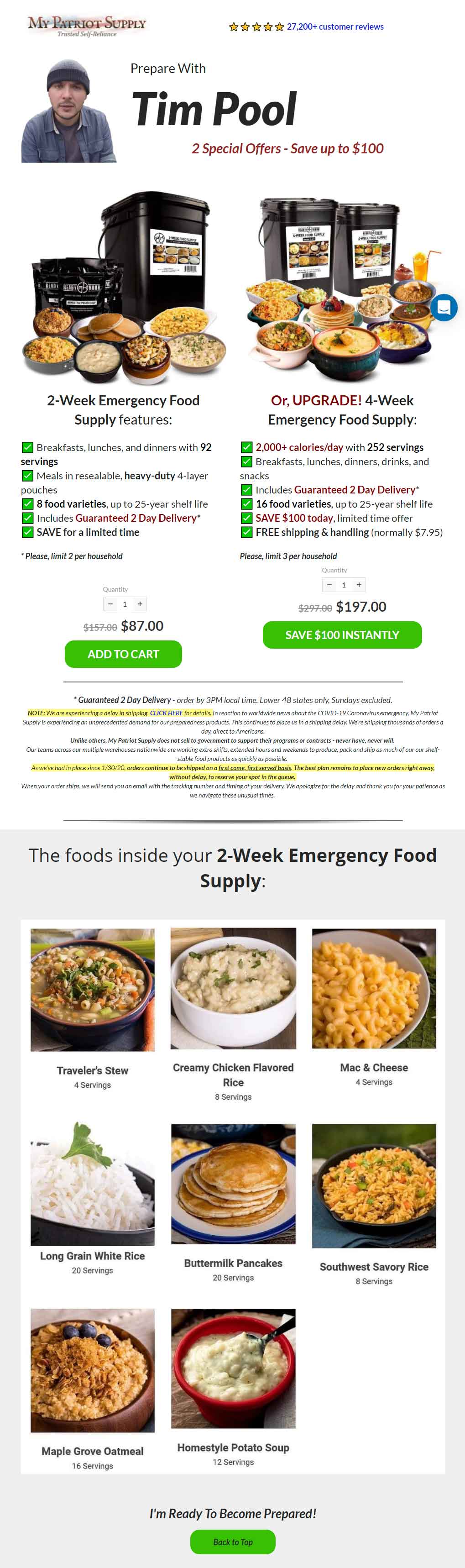Image resolution: width=465 pixels, height=1568 pixels.
Task: Open the 27,200+ customer reviews link
Action: (x=335, y=27)
